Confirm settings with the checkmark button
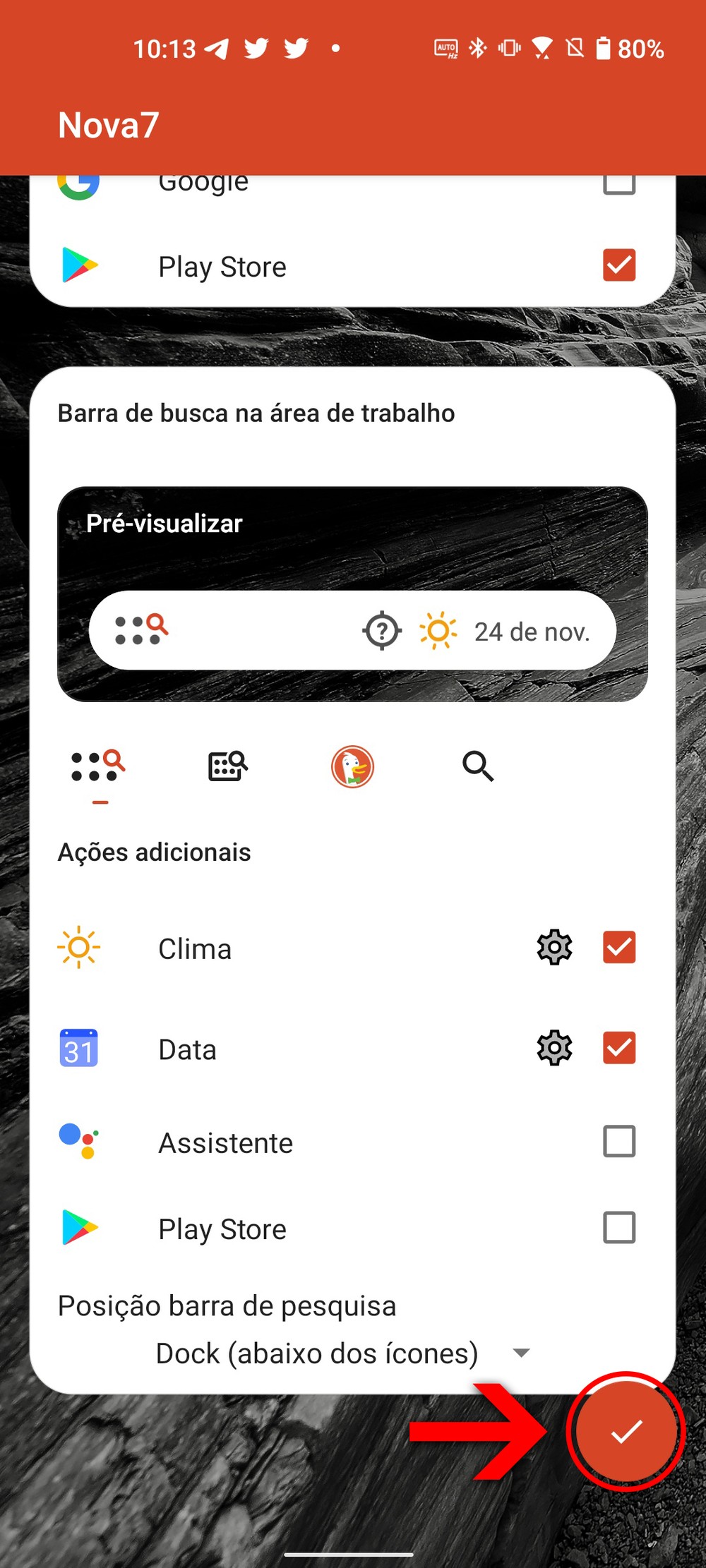The width and height of the screenshot is (706, 1568). click(626, 1431)
